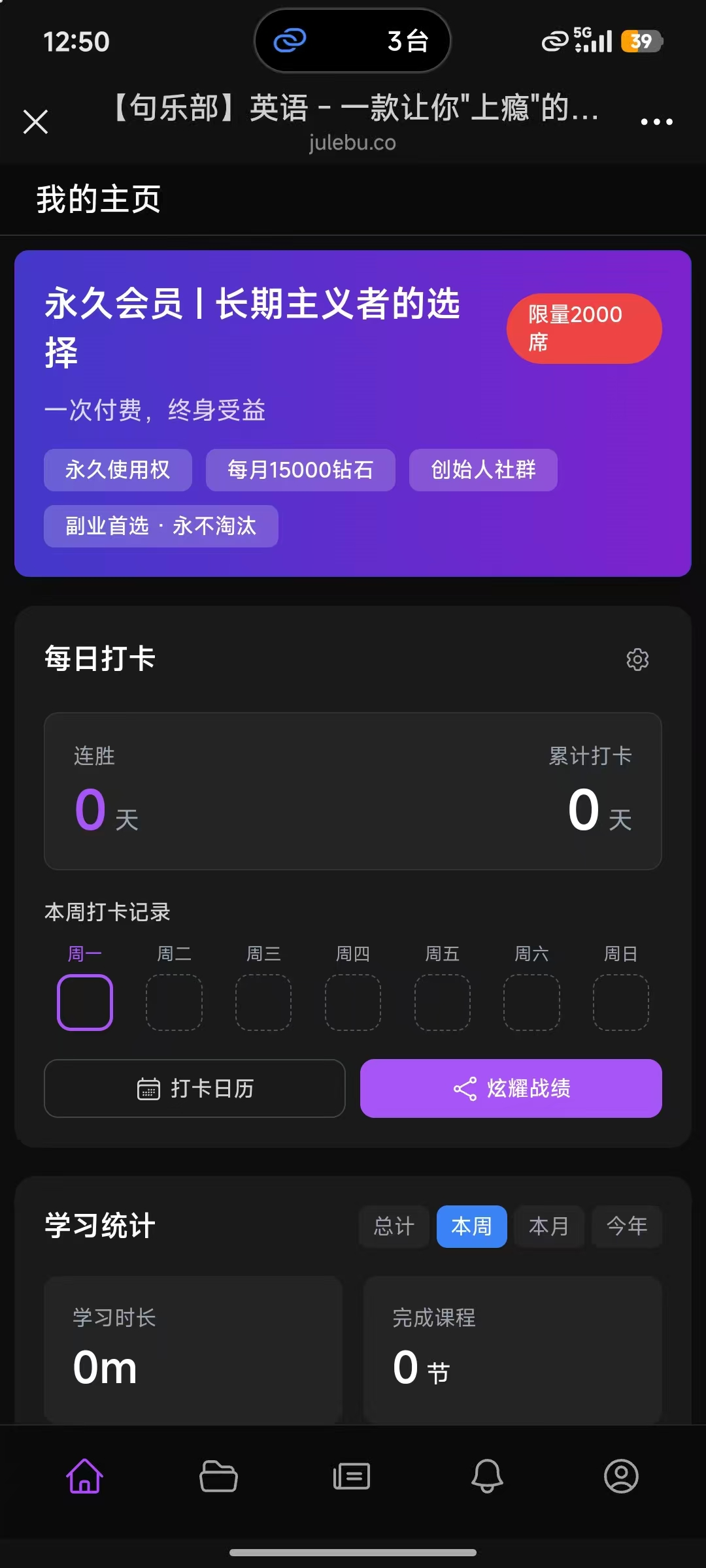Screen dimensions: 706x1568
Task: Open the folder tab in bottom bar
Action: coord(218,1477)
